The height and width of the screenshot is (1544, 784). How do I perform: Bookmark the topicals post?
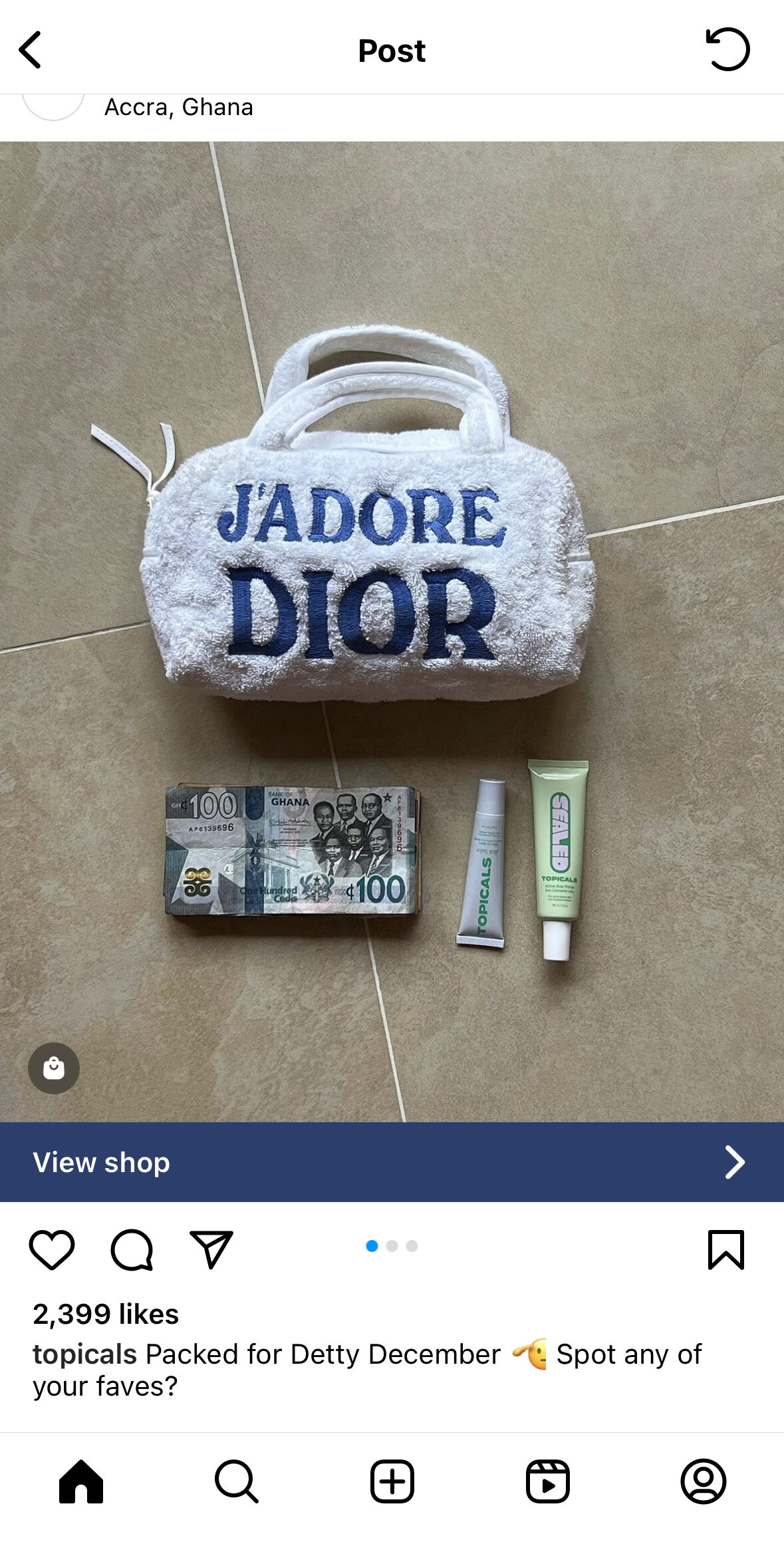point(725,1249)
